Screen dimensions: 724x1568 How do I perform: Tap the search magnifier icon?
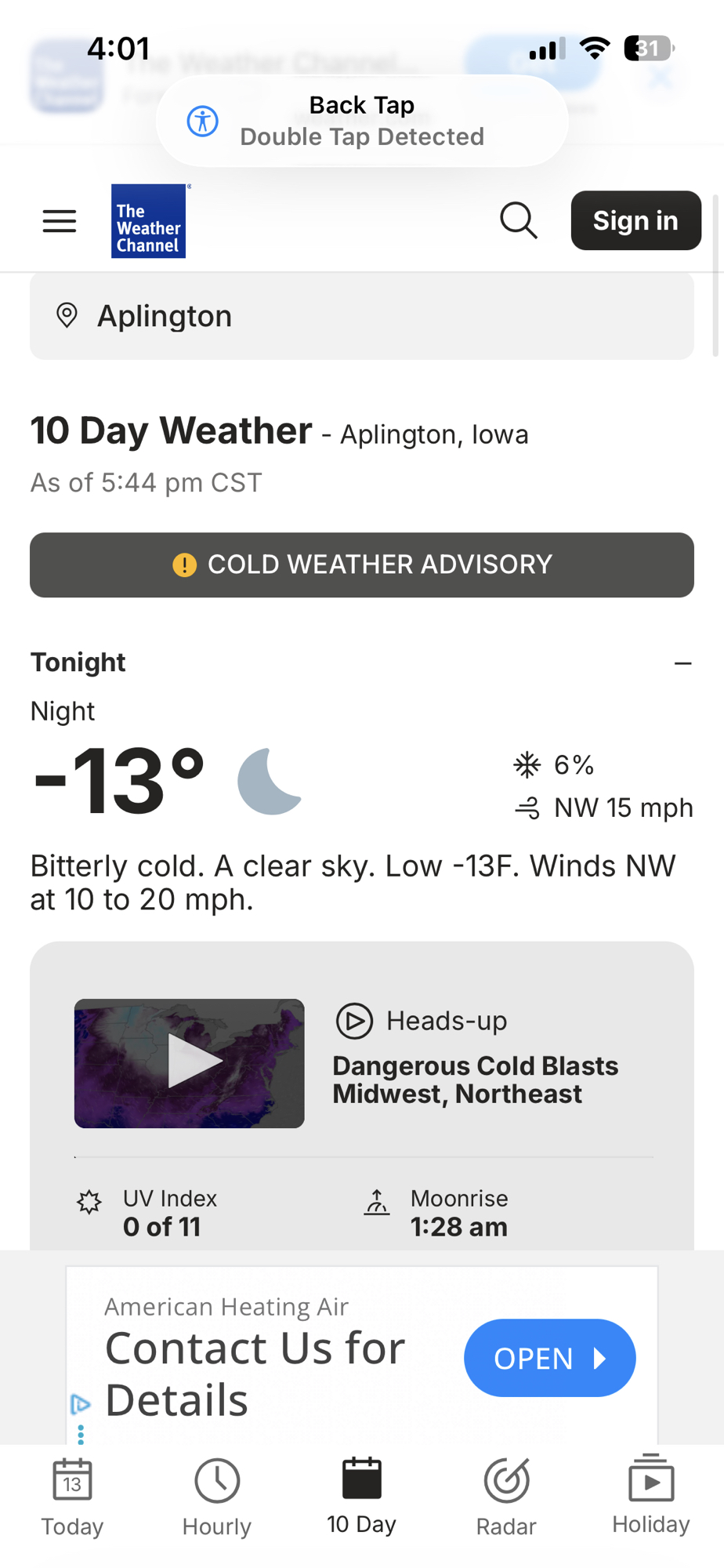tap(518, 221)
